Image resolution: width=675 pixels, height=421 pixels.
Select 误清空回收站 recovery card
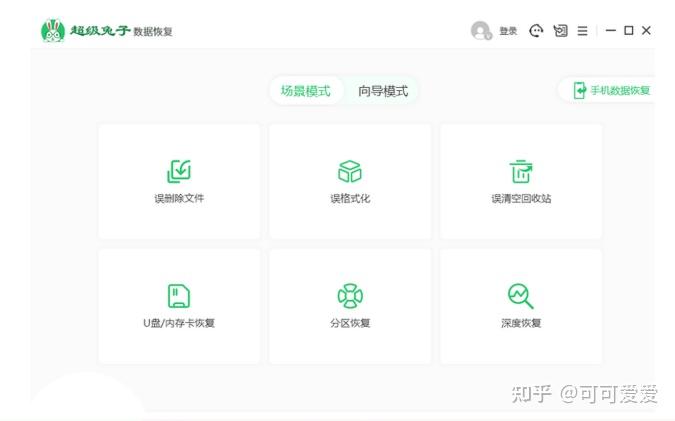(x=521, y=181)
